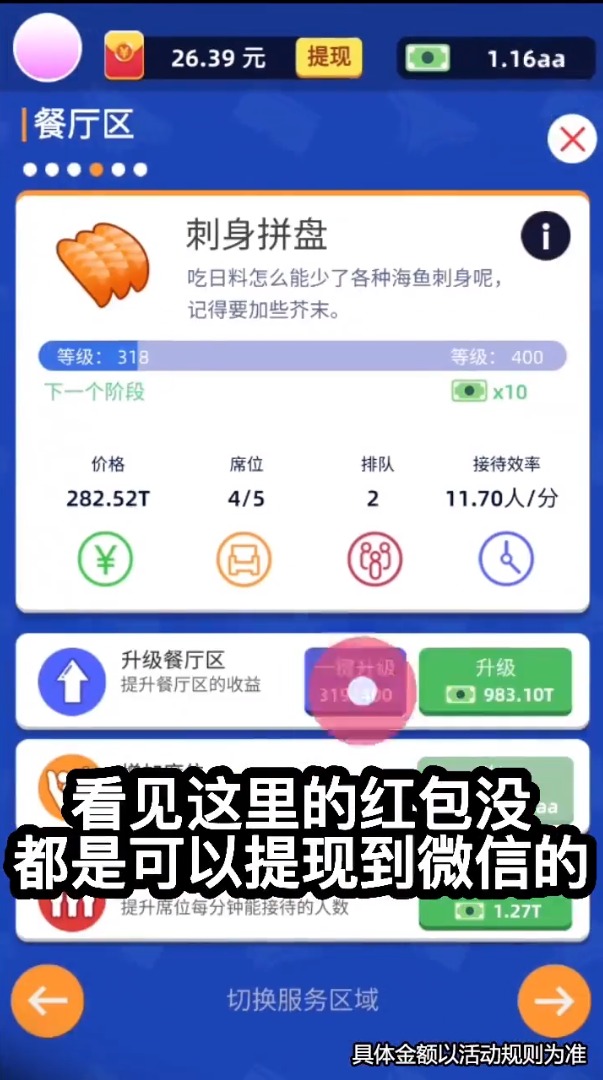Open the player avatar profile

point(47,47)
